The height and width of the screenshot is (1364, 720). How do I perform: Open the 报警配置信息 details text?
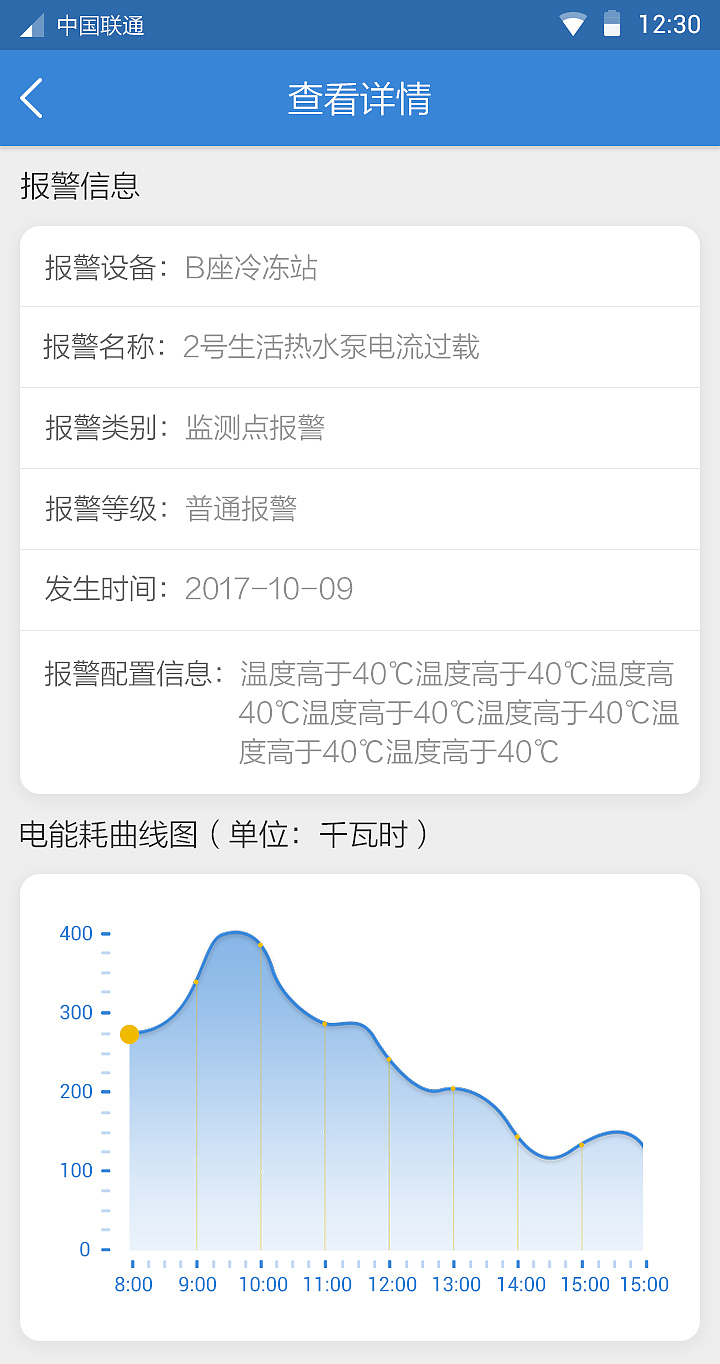360,711
